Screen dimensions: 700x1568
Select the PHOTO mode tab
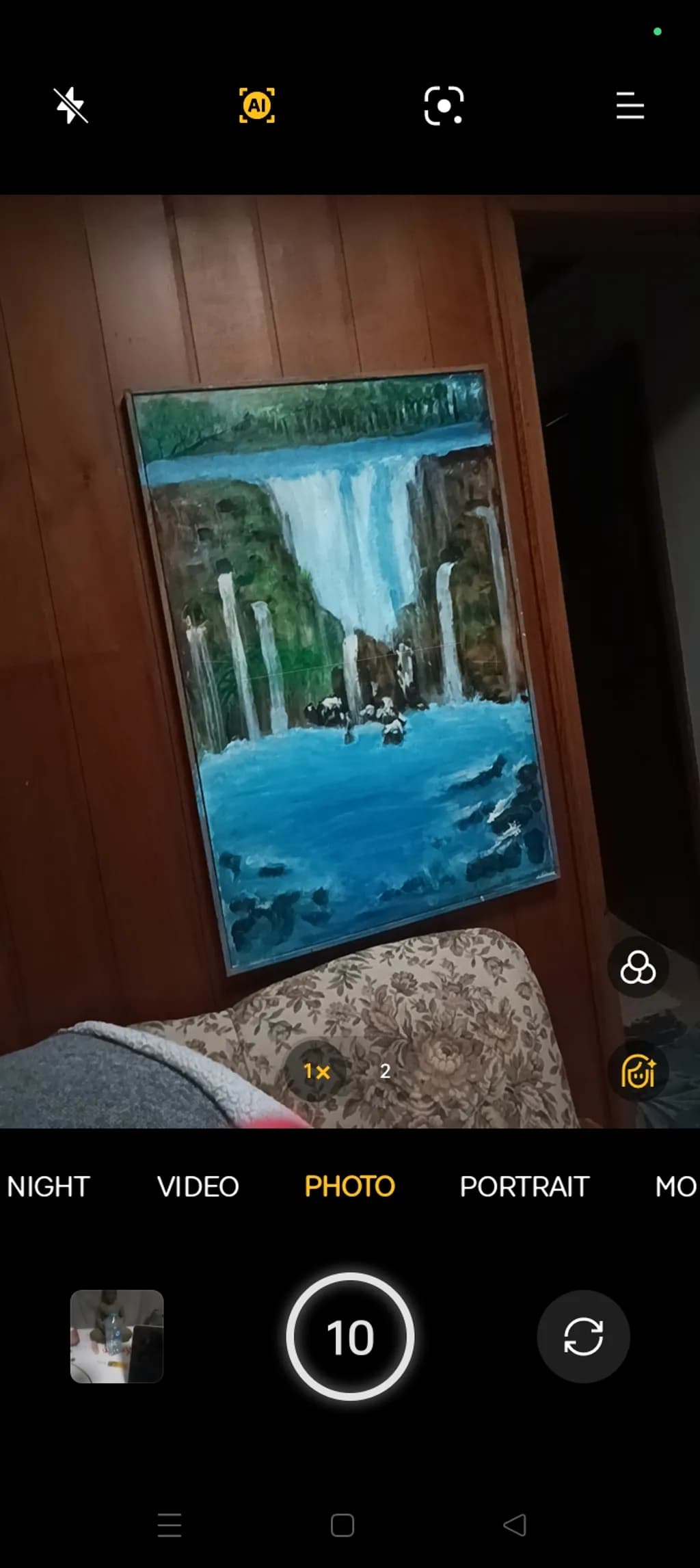click(349, 1186)
